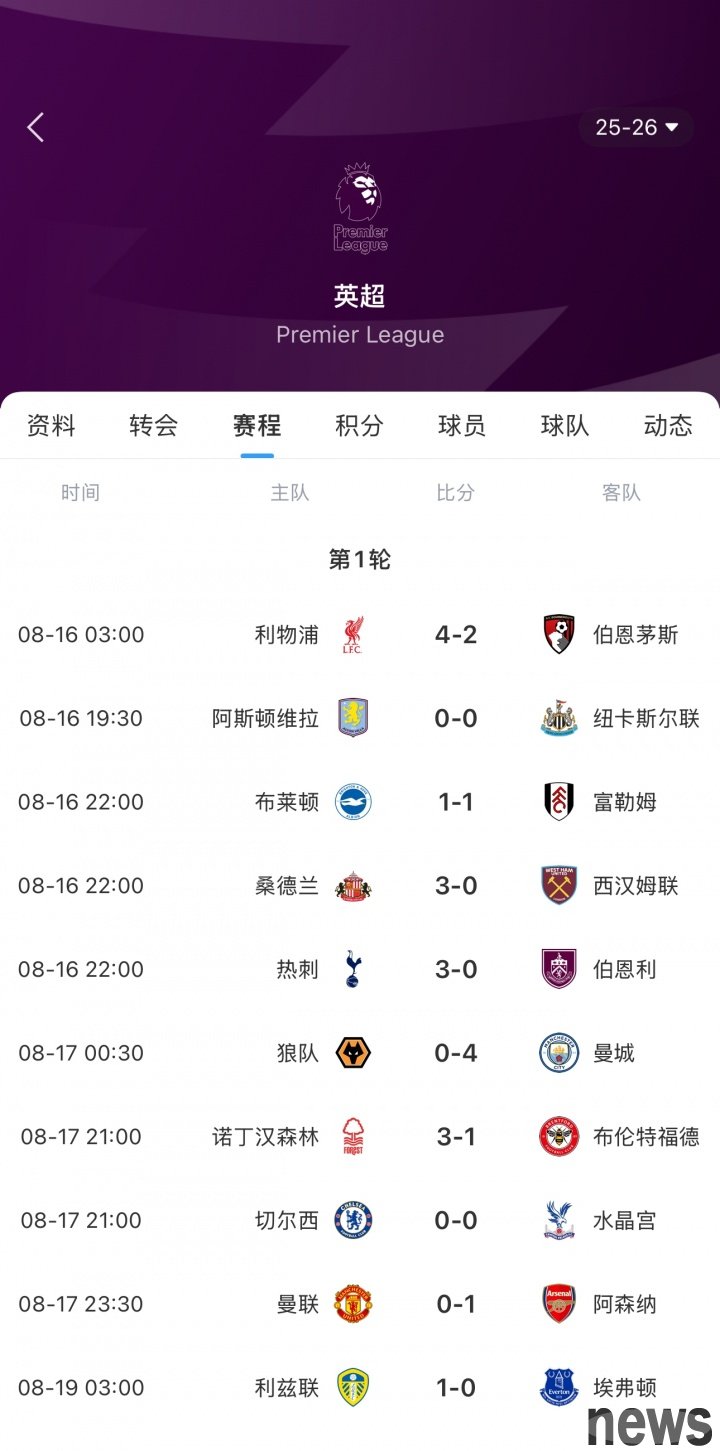This screenshot has width=720, height=1451.
Task: Open the 阿斯顿维拉 vs 纽卡斯尔联 match
Action: coord(360,718)
